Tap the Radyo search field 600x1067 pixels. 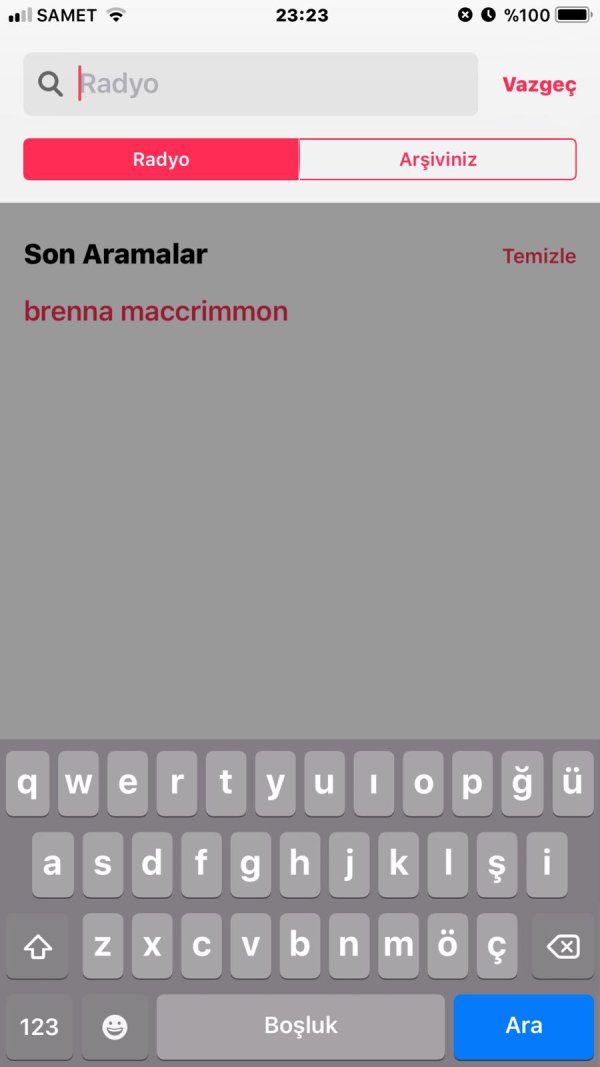pos(250,84)
